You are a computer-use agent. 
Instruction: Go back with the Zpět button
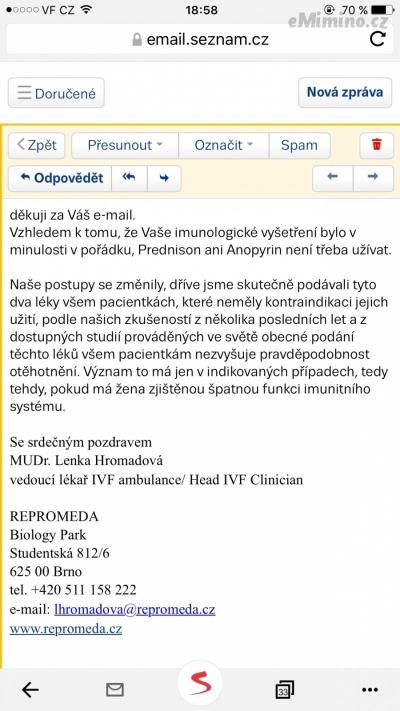click(37, 146)
